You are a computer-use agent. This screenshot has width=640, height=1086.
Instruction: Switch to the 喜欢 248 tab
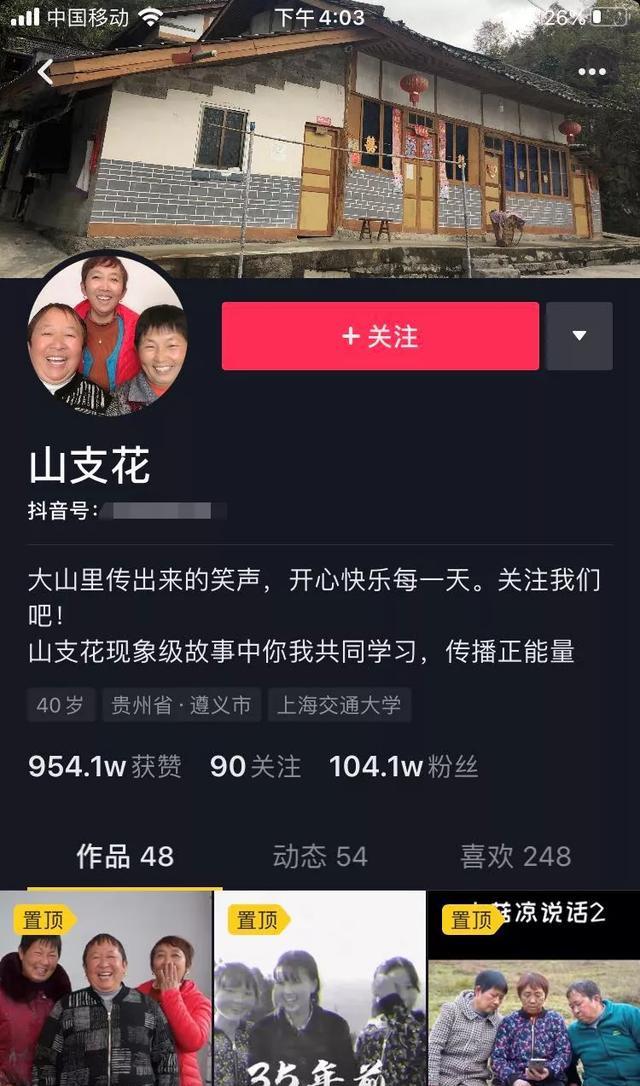(515, 856)
